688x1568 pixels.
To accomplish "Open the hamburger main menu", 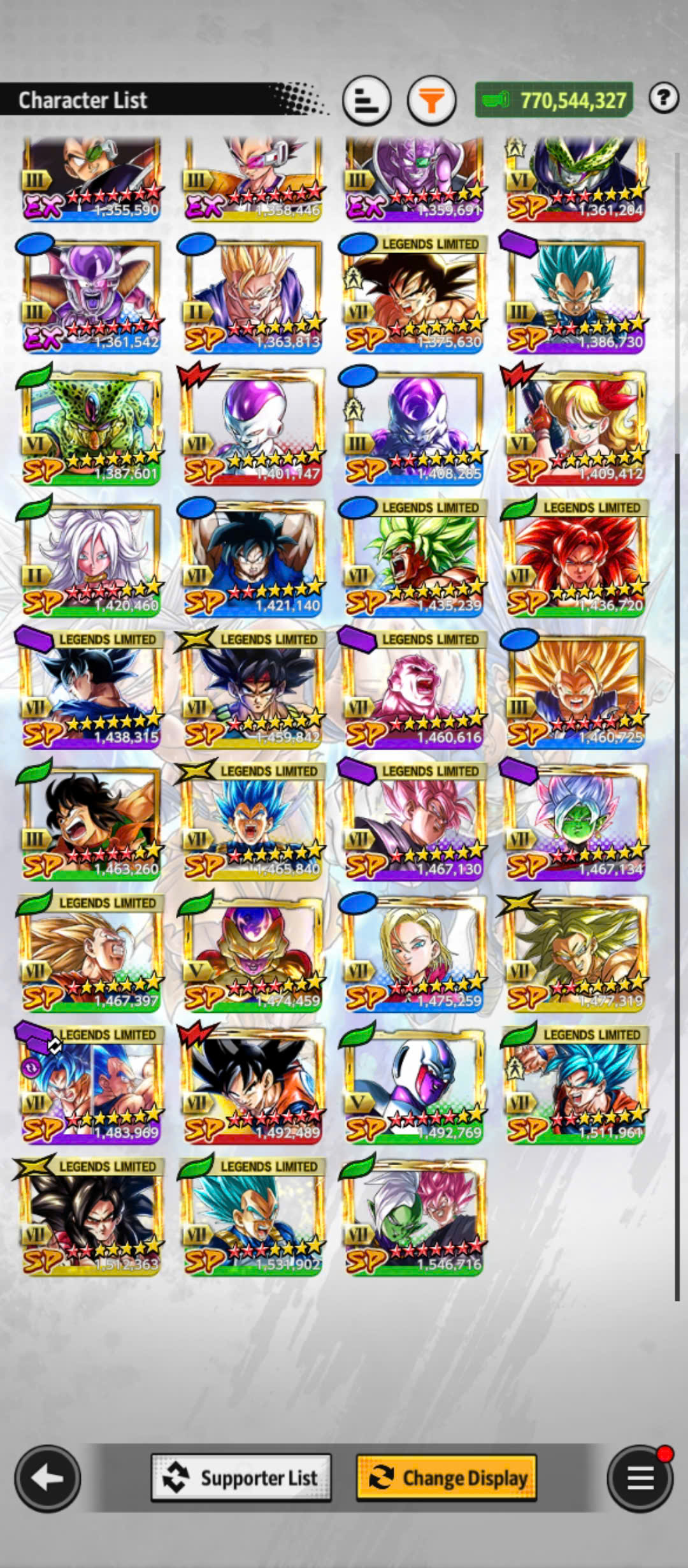I will pos(640,1479).
